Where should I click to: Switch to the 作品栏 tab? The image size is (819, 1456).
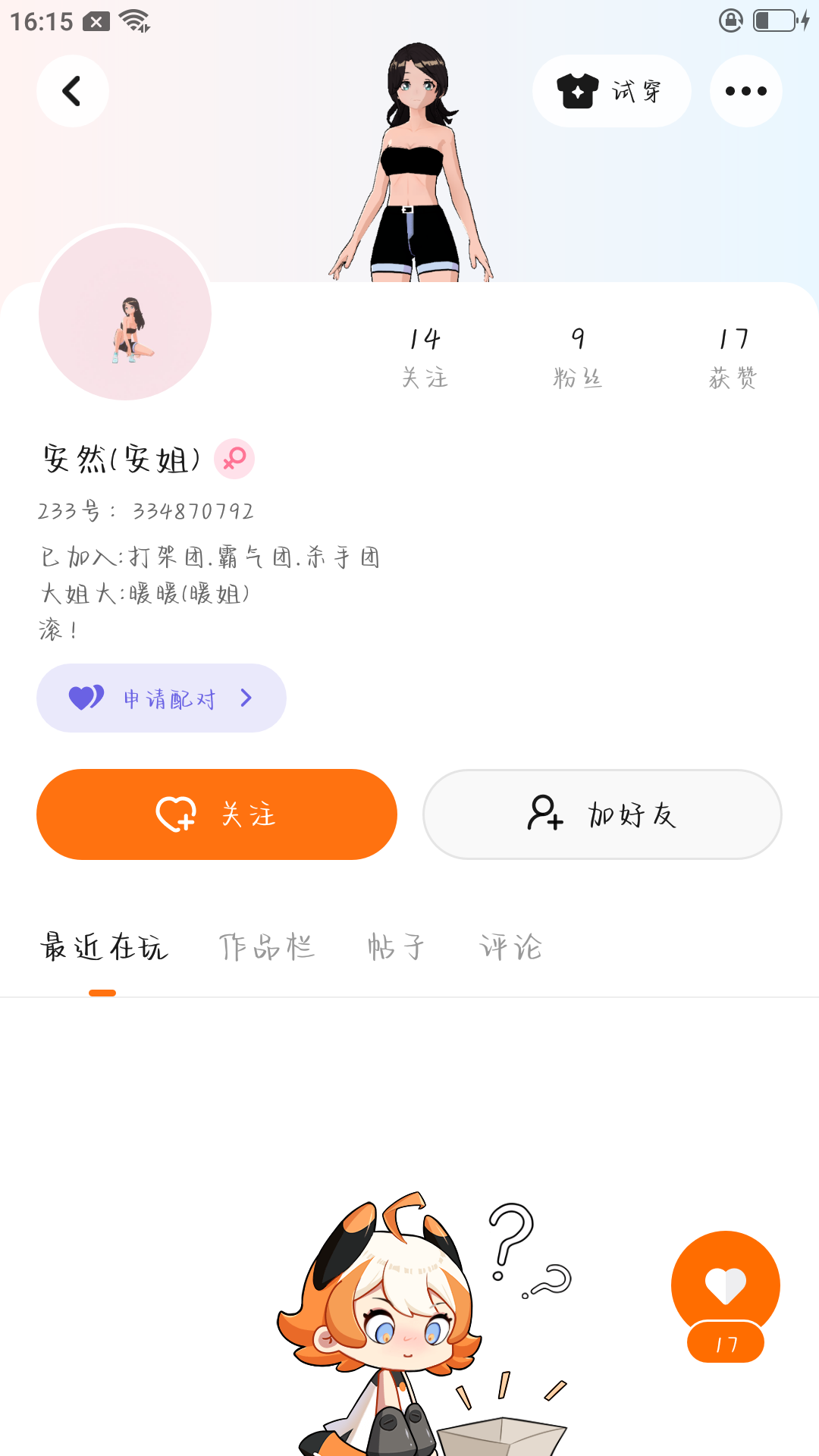point(266,948)
